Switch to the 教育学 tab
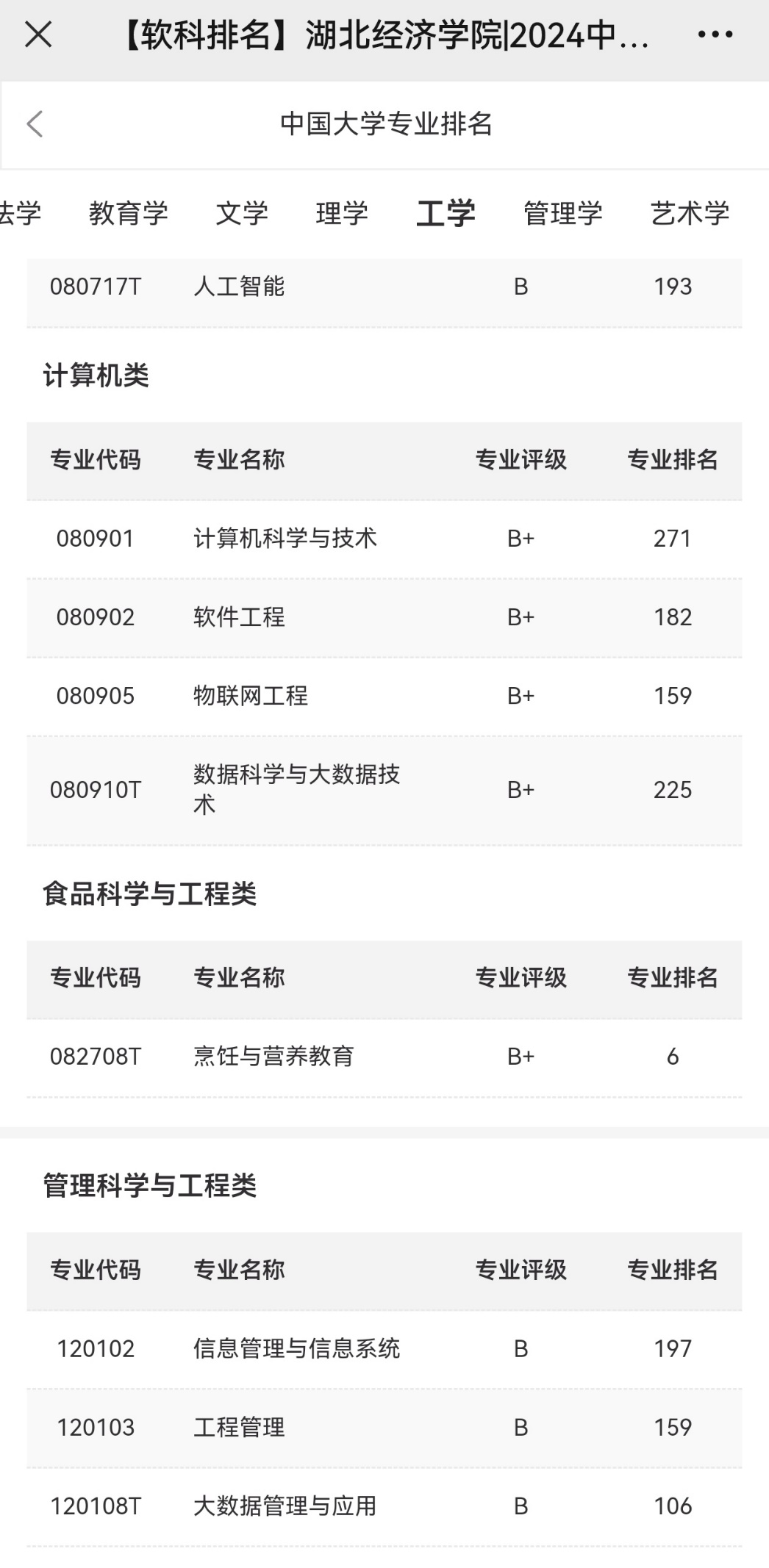This screenshot has width=769, height=1568. pyautogui.click(x=129, y=213)
